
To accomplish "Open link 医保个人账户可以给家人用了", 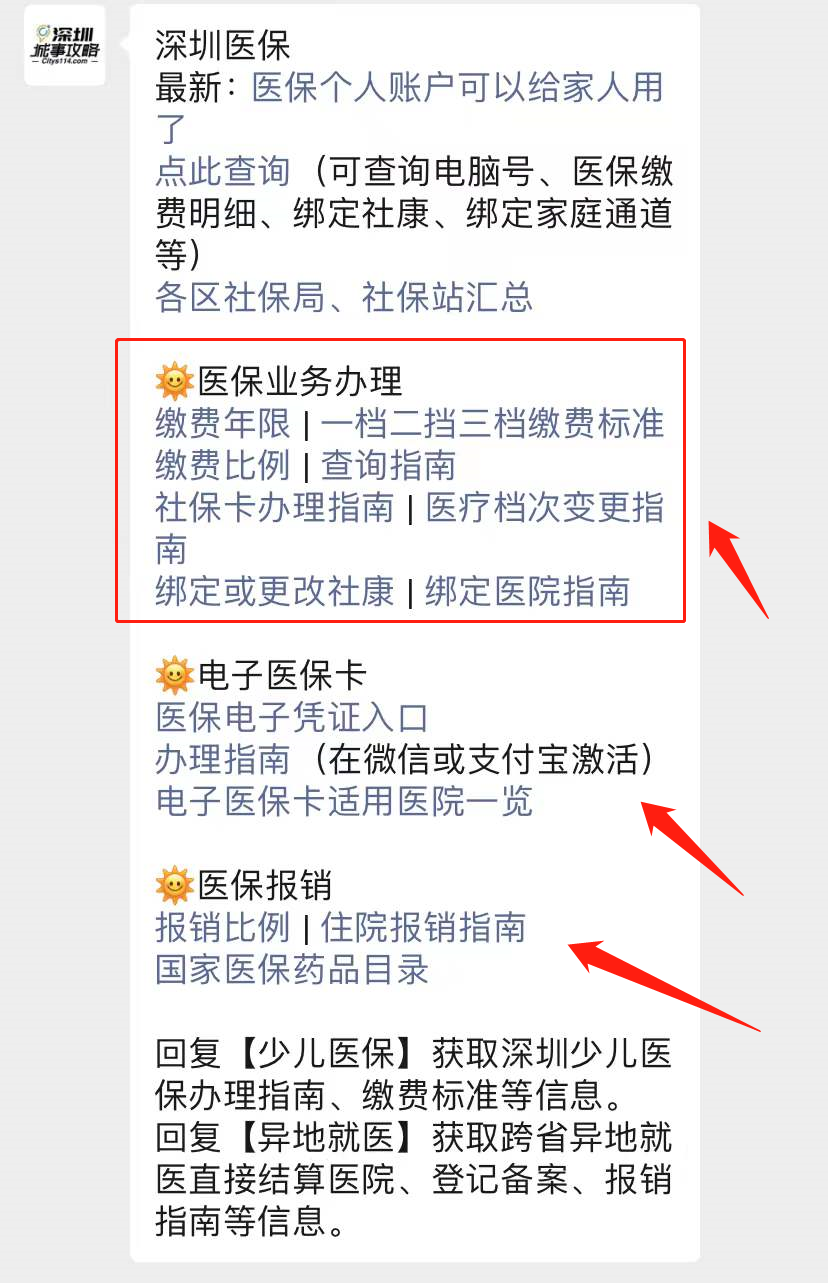I will (x=457, y=88).
